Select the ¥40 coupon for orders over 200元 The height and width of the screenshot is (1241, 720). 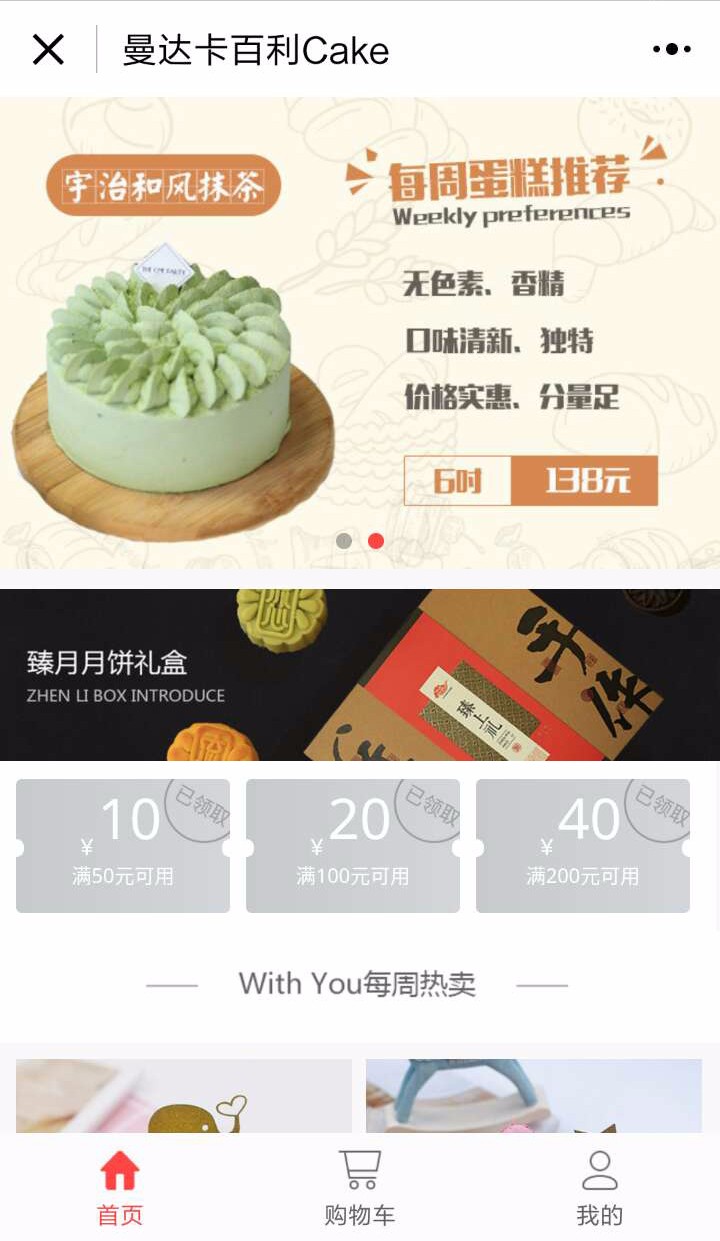583,846
